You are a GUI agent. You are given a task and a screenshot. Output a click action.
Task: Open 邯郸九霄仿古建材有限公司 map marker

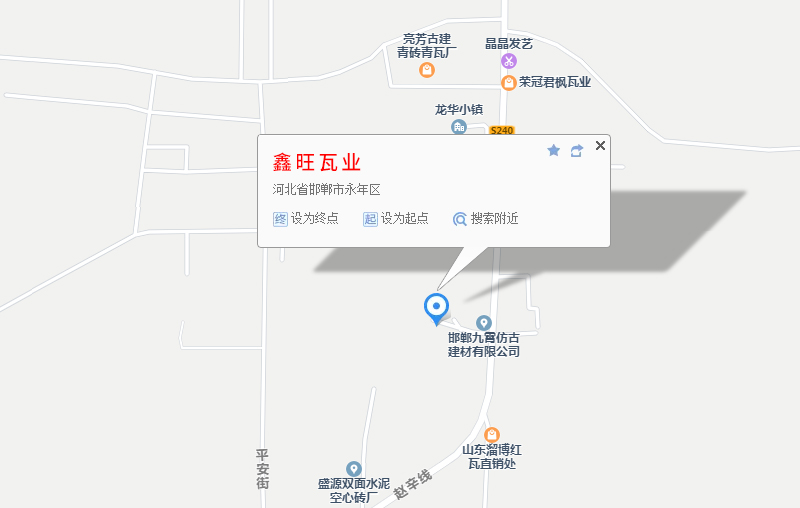pyautogui.click(x=484, y=323)
